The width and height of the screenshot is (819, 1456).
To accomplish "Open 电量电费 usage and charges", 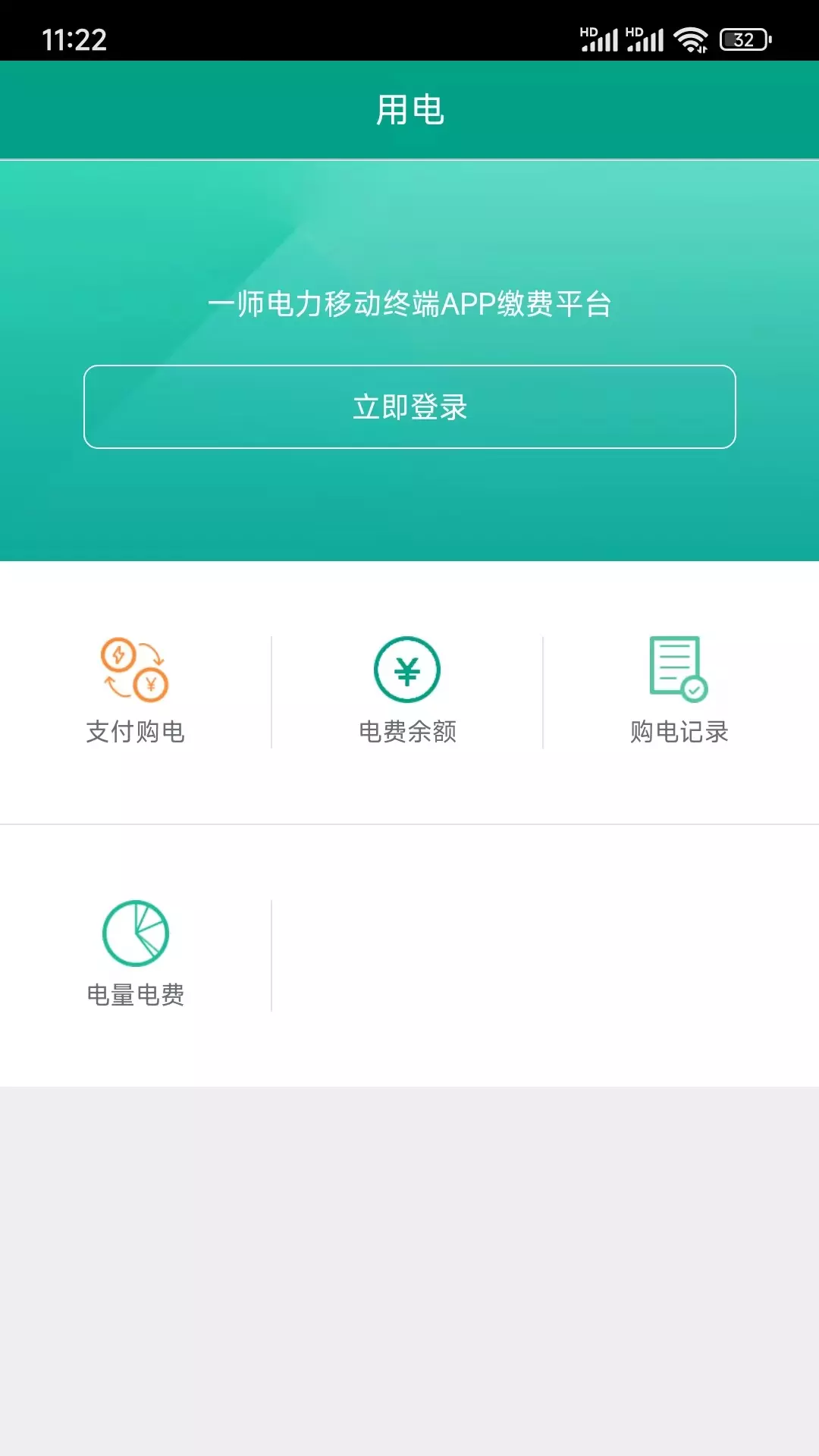I will pyautogui.click(x=136, y=955).
